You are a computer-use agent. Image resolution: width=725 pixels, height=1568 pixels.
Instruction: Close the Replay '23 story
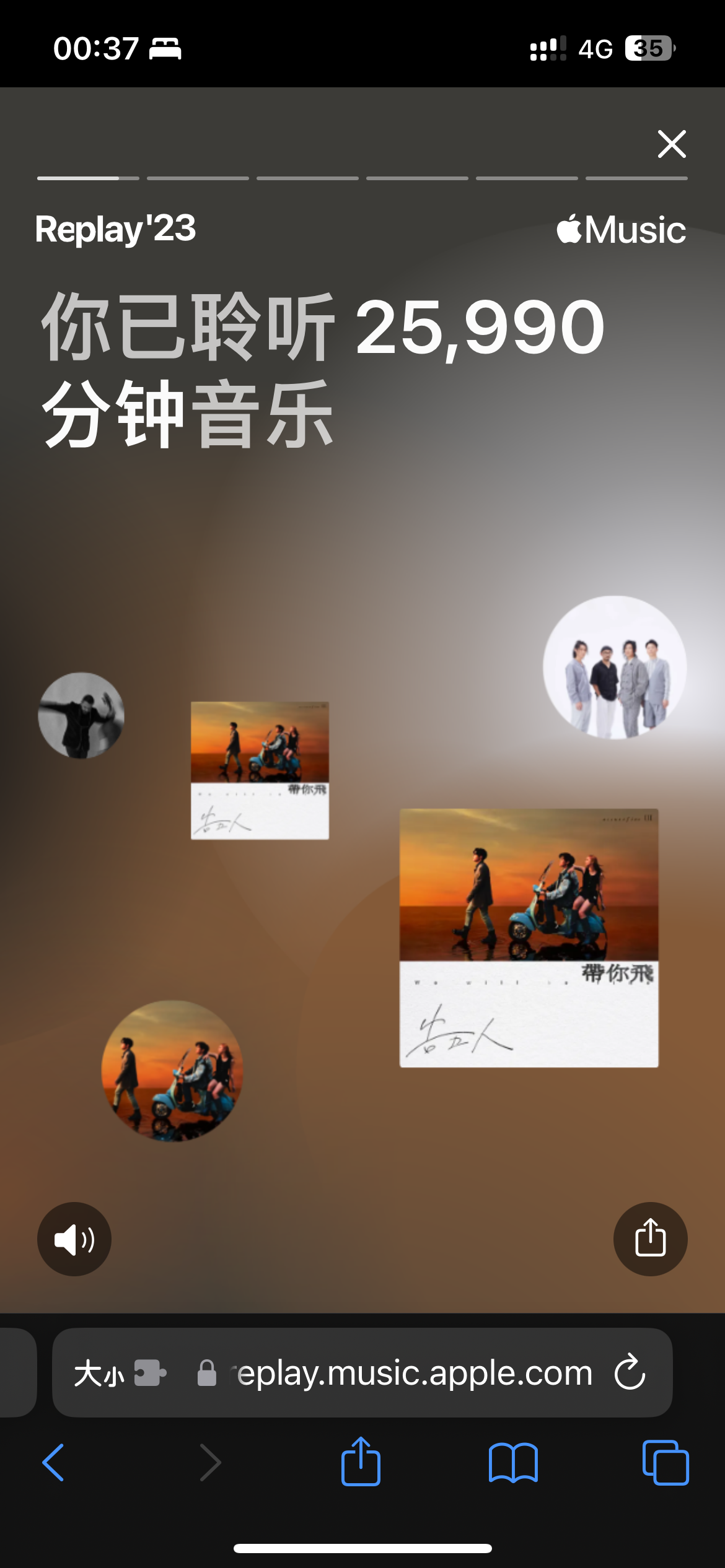[x=672, y=144]
